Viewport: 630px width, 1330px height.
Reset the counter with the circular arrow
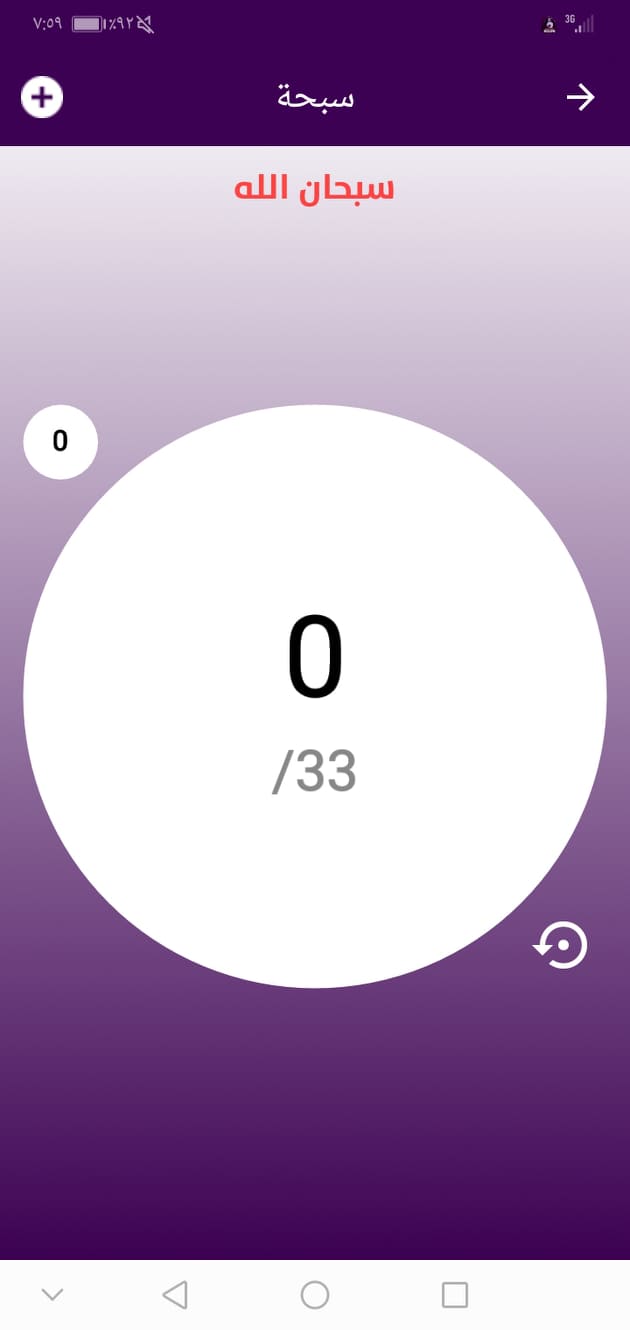click(x=561, y=945)
